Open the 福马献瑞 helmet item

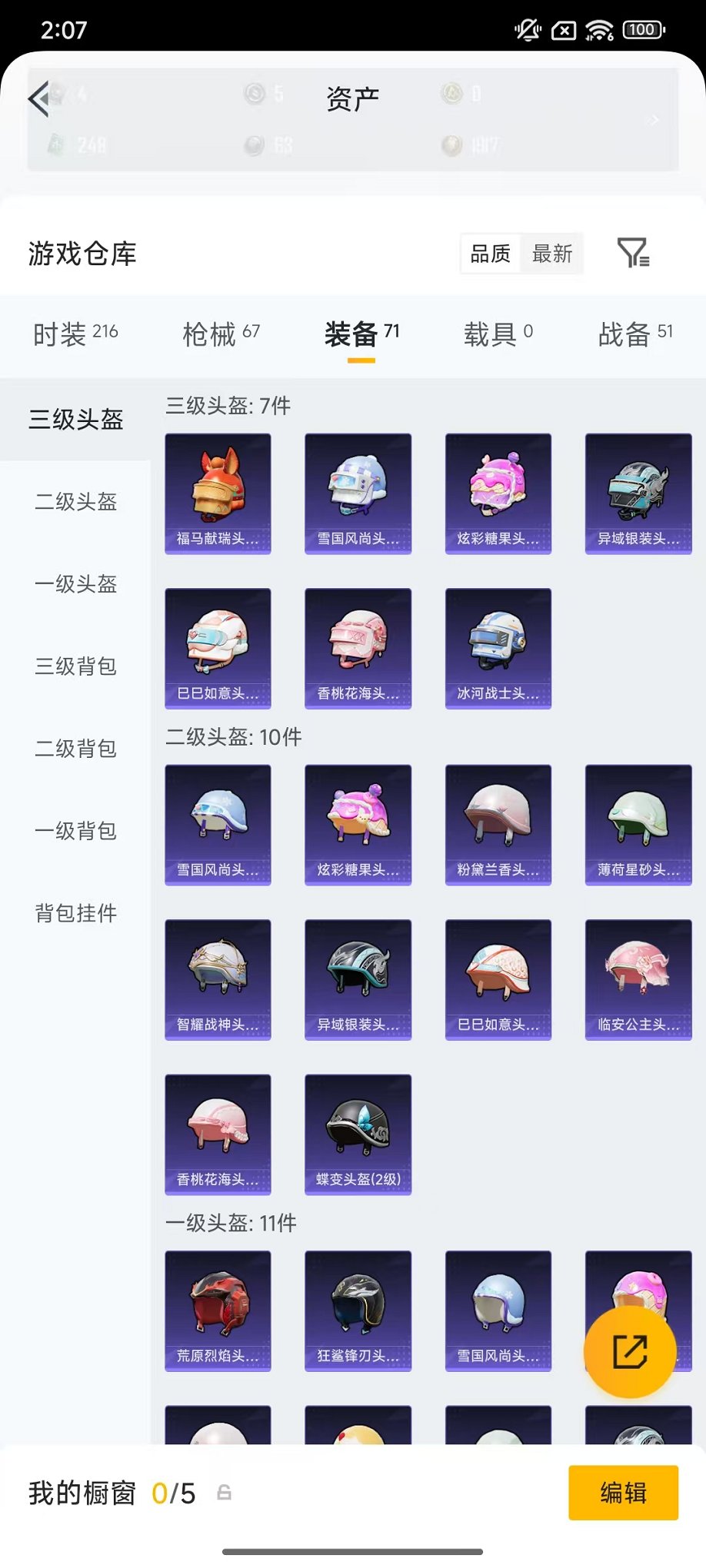(218, 493)
